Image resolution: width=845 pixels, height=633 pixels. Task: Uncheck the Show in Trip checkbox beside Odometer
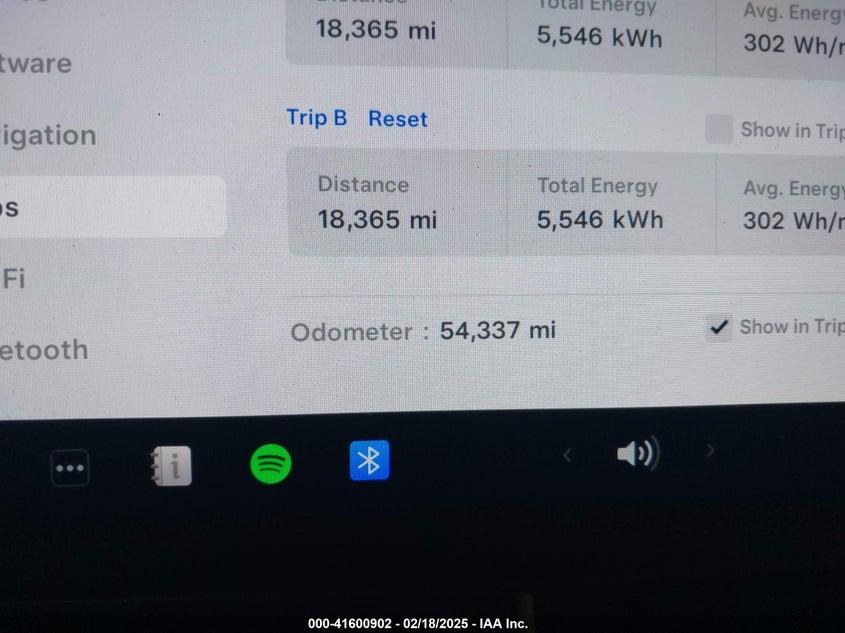[x=718, y=327]
